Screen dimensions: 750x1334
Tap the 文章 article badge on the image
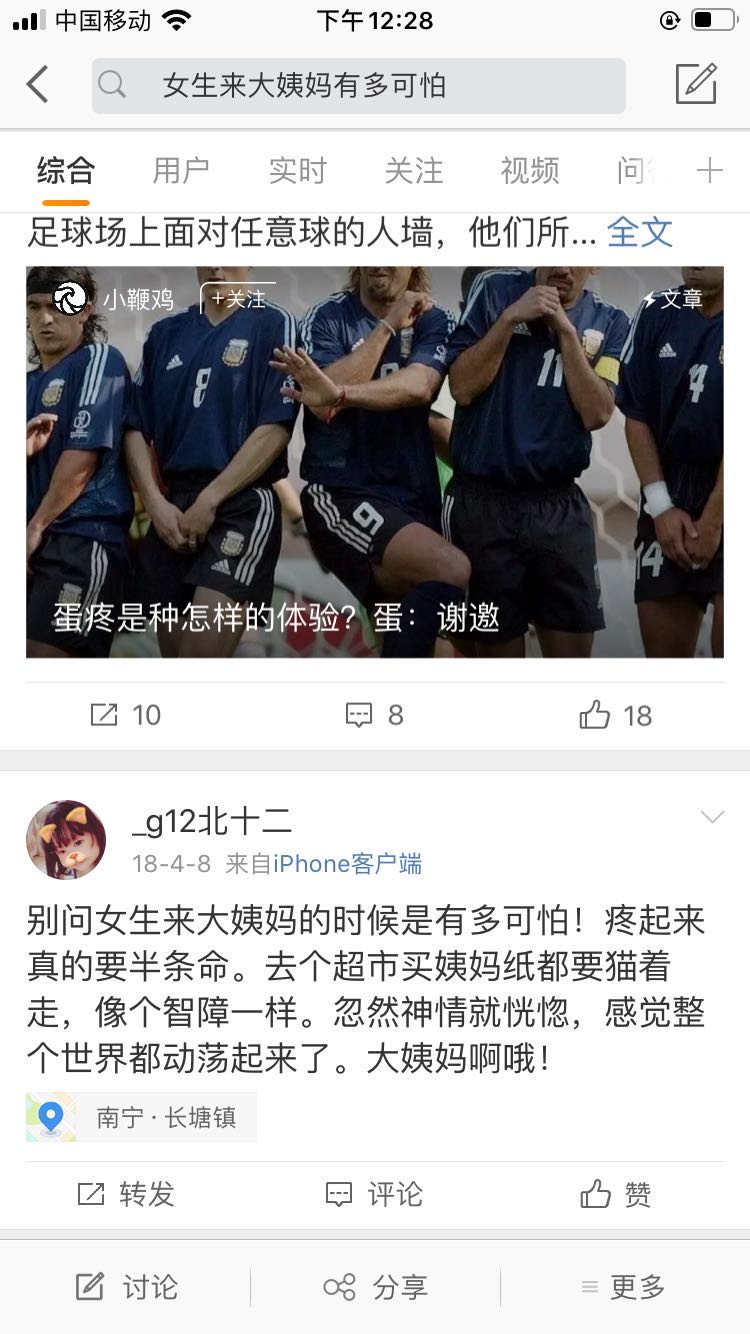[674, 297]
